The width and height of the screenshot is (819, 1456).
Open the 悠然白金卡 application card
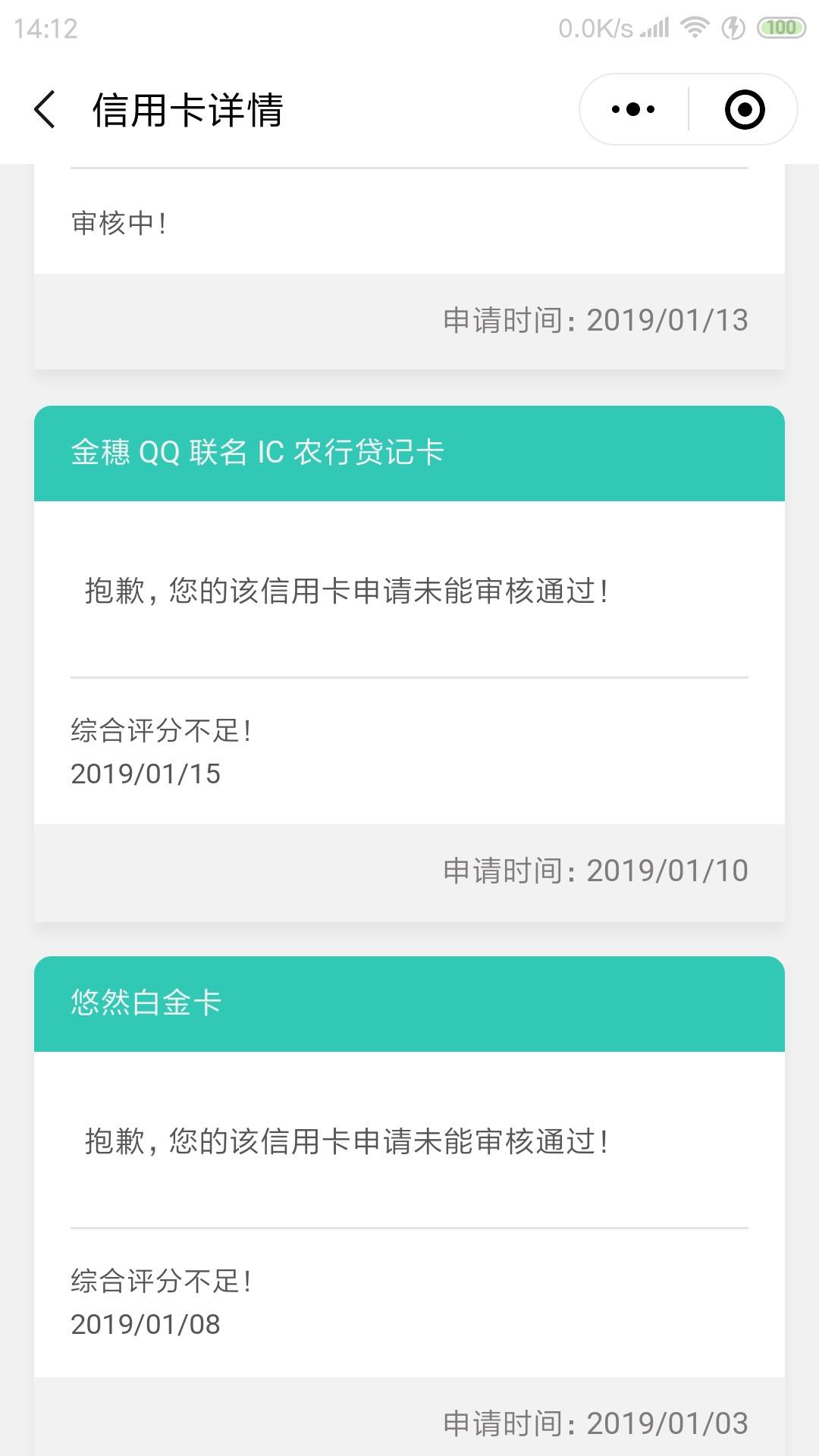pyautogui.click(x=409, y=1004)
